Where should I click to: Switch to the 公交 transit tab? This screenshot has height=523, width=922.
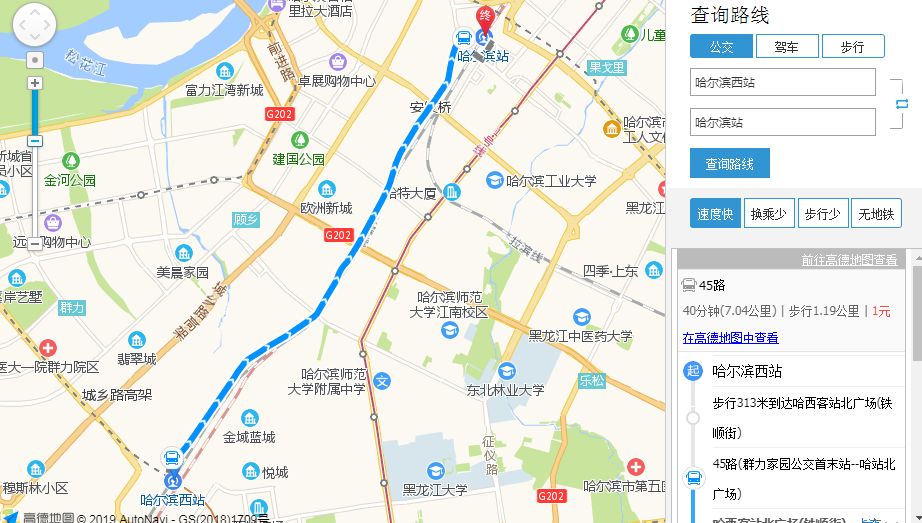point(722,46)
